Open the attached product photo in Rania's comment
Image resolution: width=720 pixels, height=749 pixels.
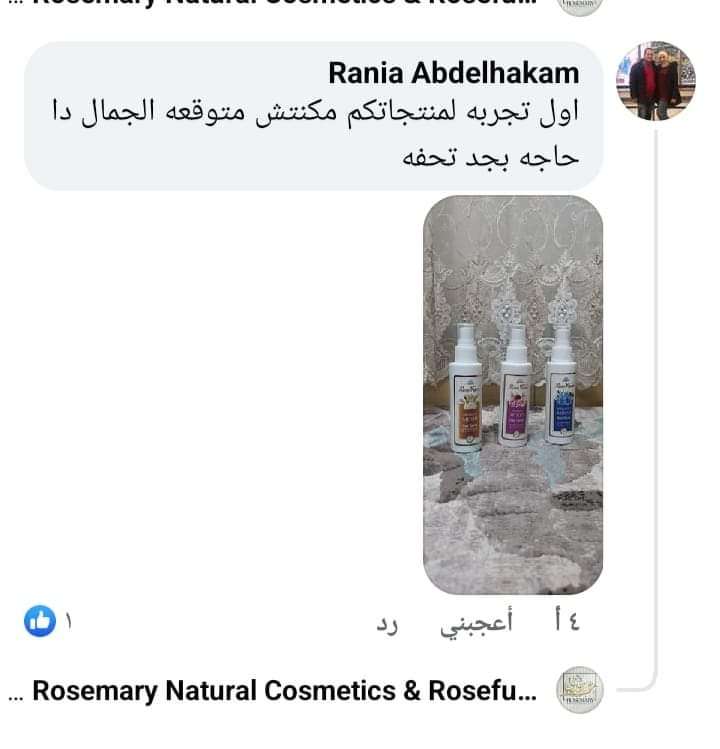point(512,395)
